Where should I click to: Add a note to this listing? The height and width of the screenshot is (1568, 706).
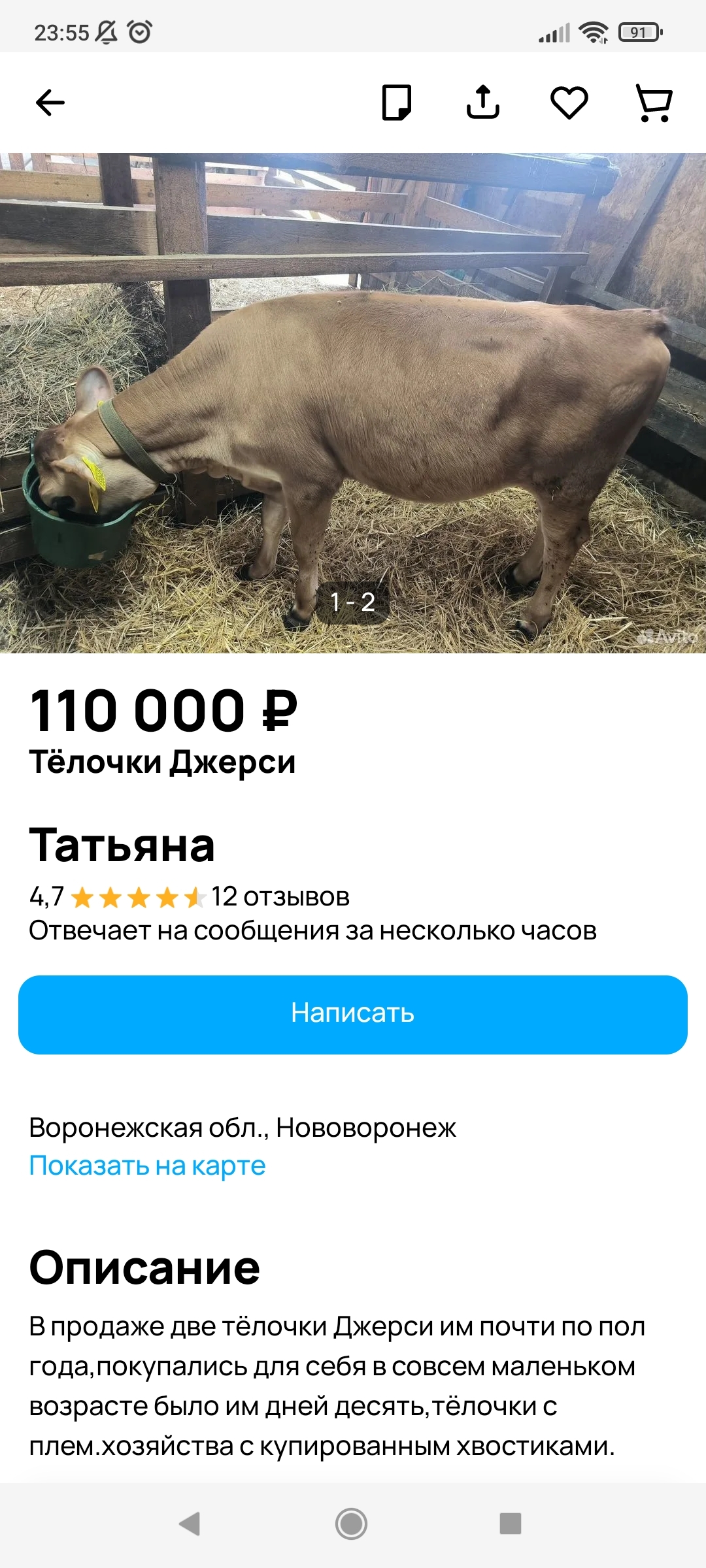(x=396, y=103)
